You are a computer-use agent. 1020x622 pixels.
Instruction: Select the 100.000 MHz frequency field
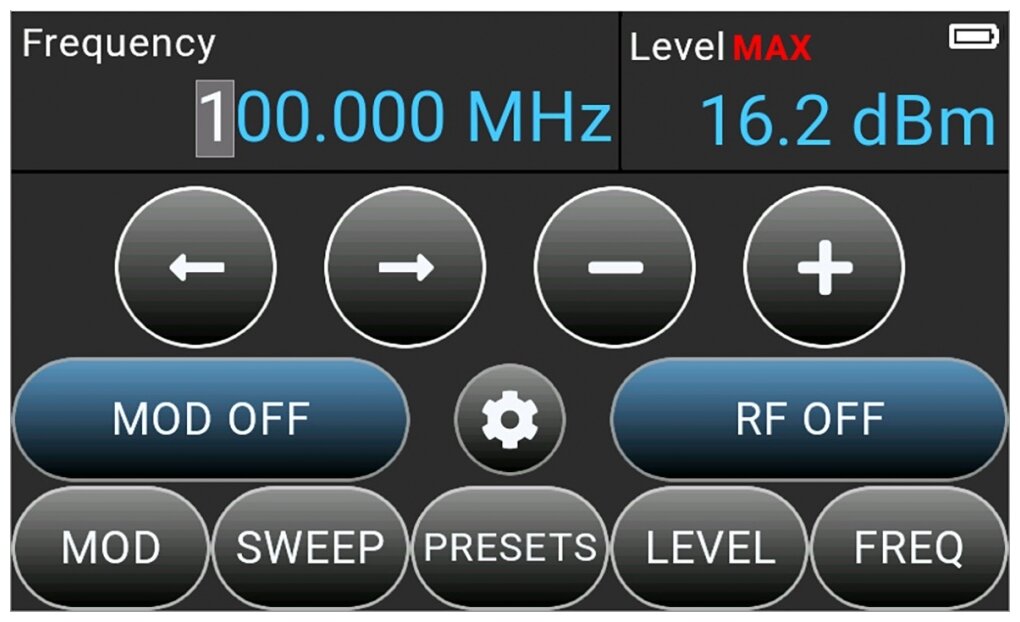404,118
